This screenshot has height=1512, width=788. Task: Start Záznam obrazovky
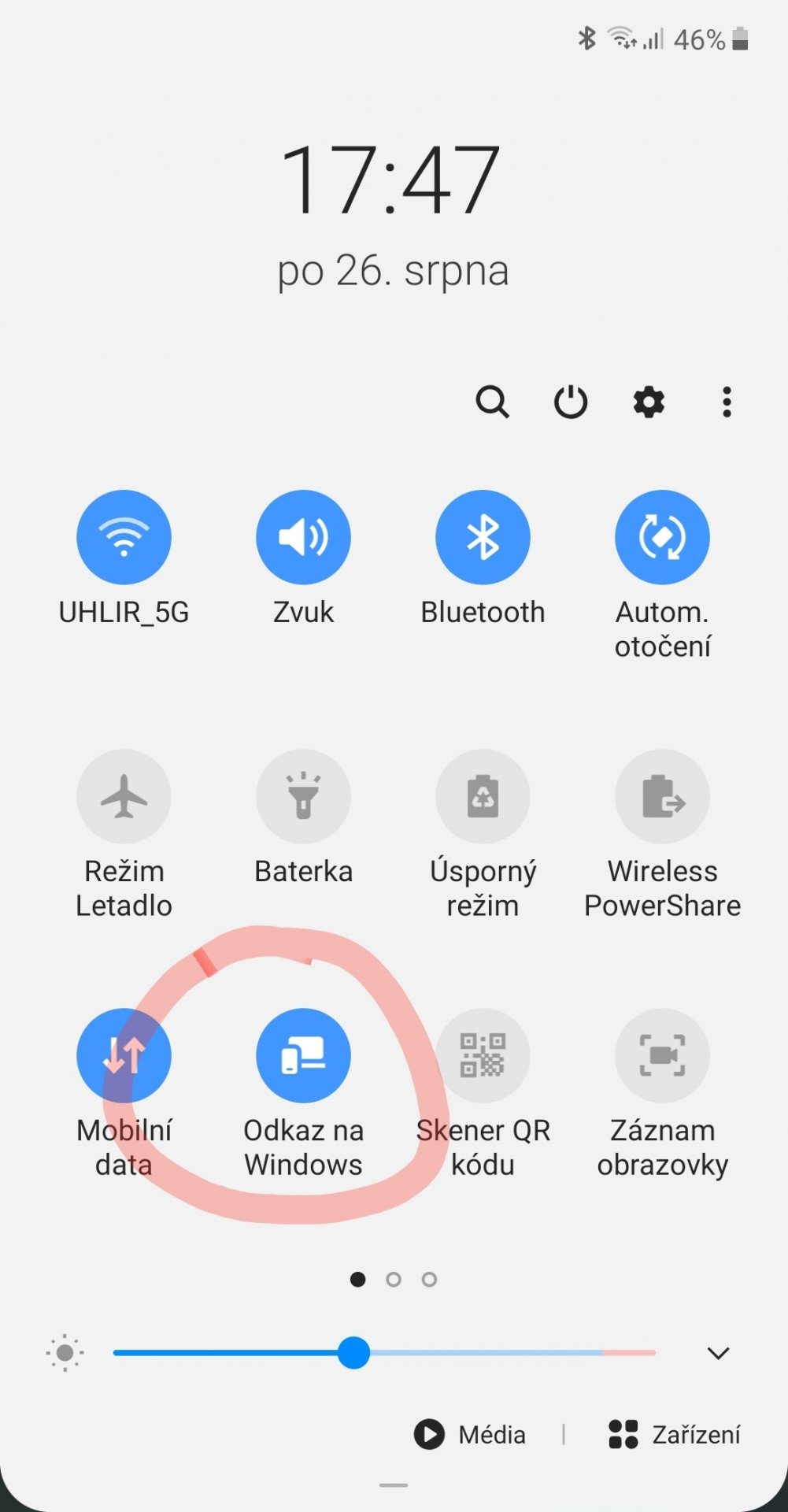click(662, 1055)
